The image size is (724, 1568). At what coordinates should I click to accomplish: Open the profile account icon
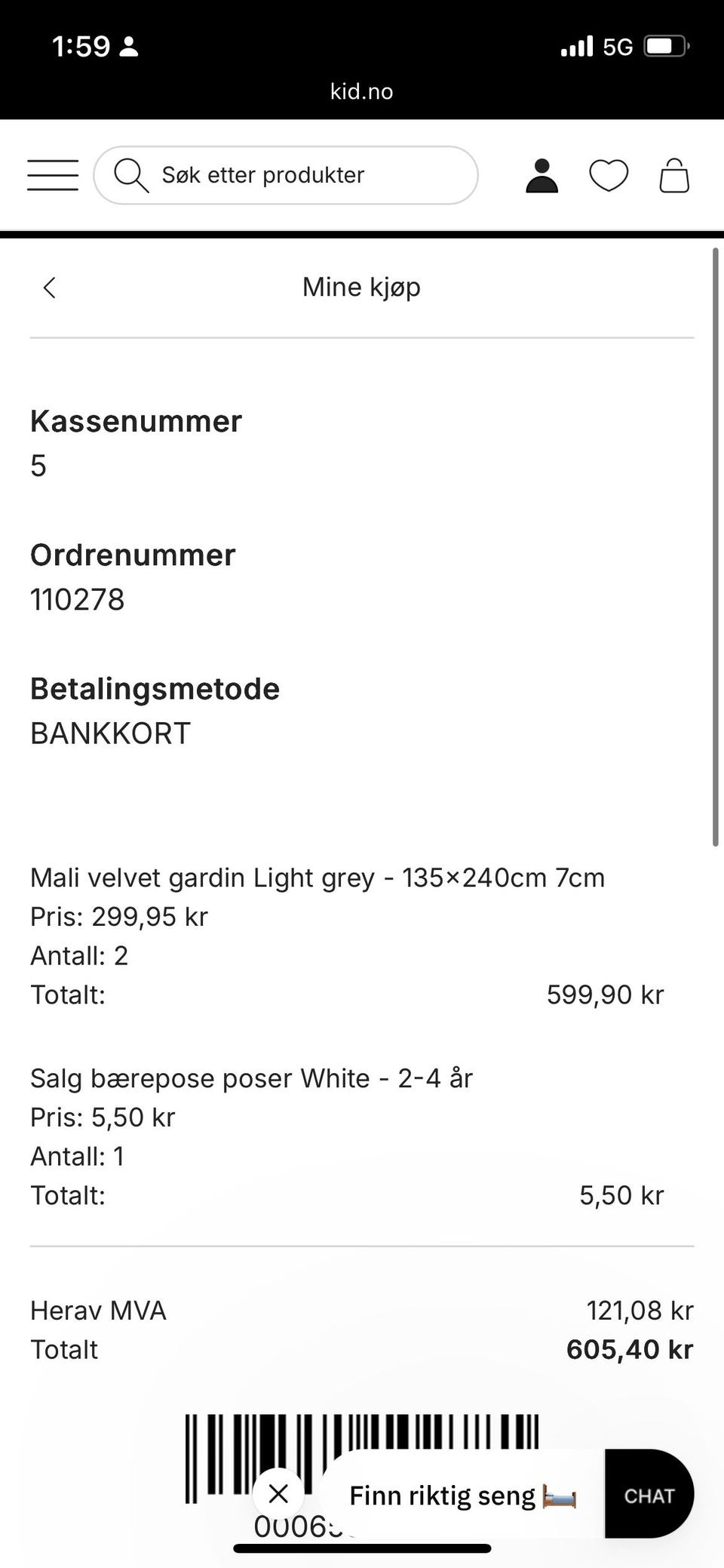[x=541, y=174]
